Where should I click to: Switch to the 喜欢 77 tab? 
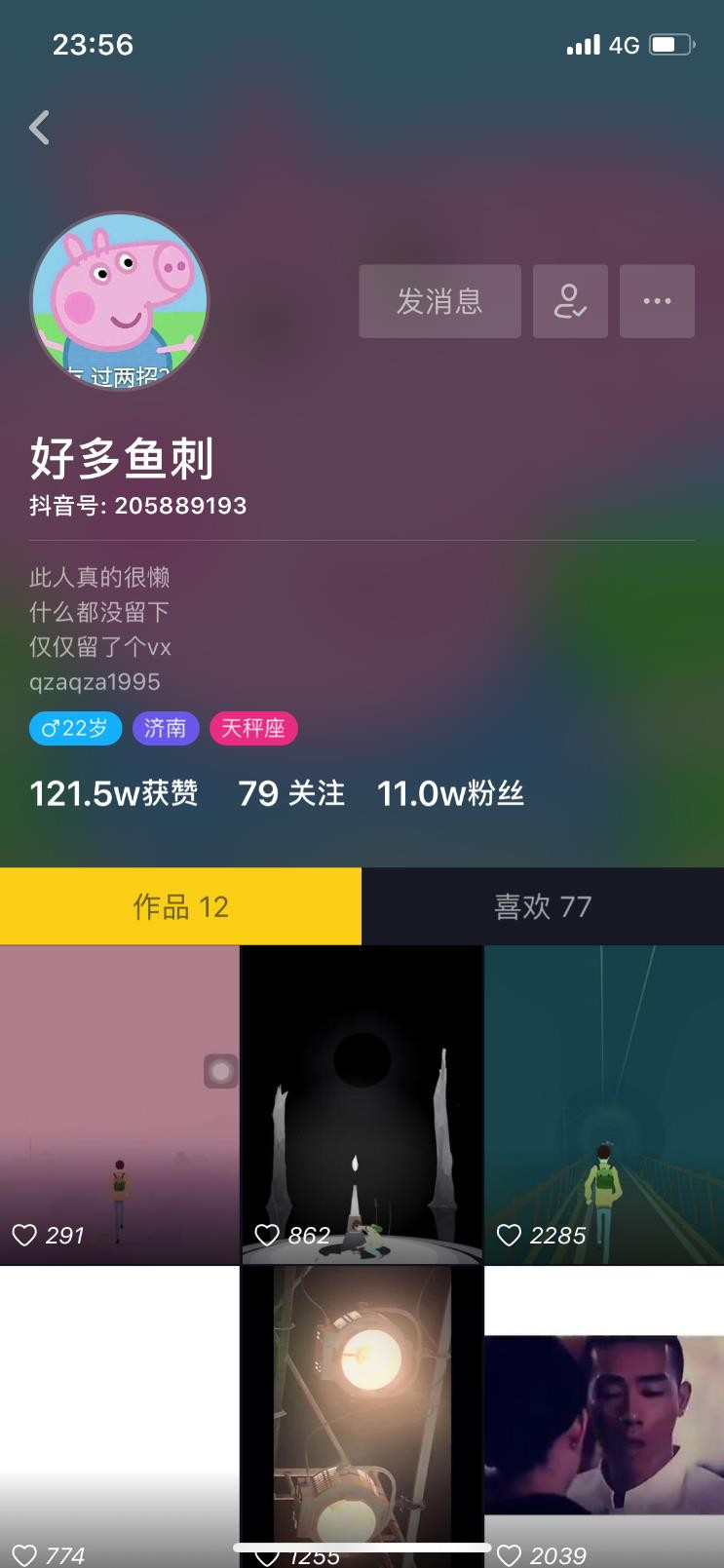point(543,906)
